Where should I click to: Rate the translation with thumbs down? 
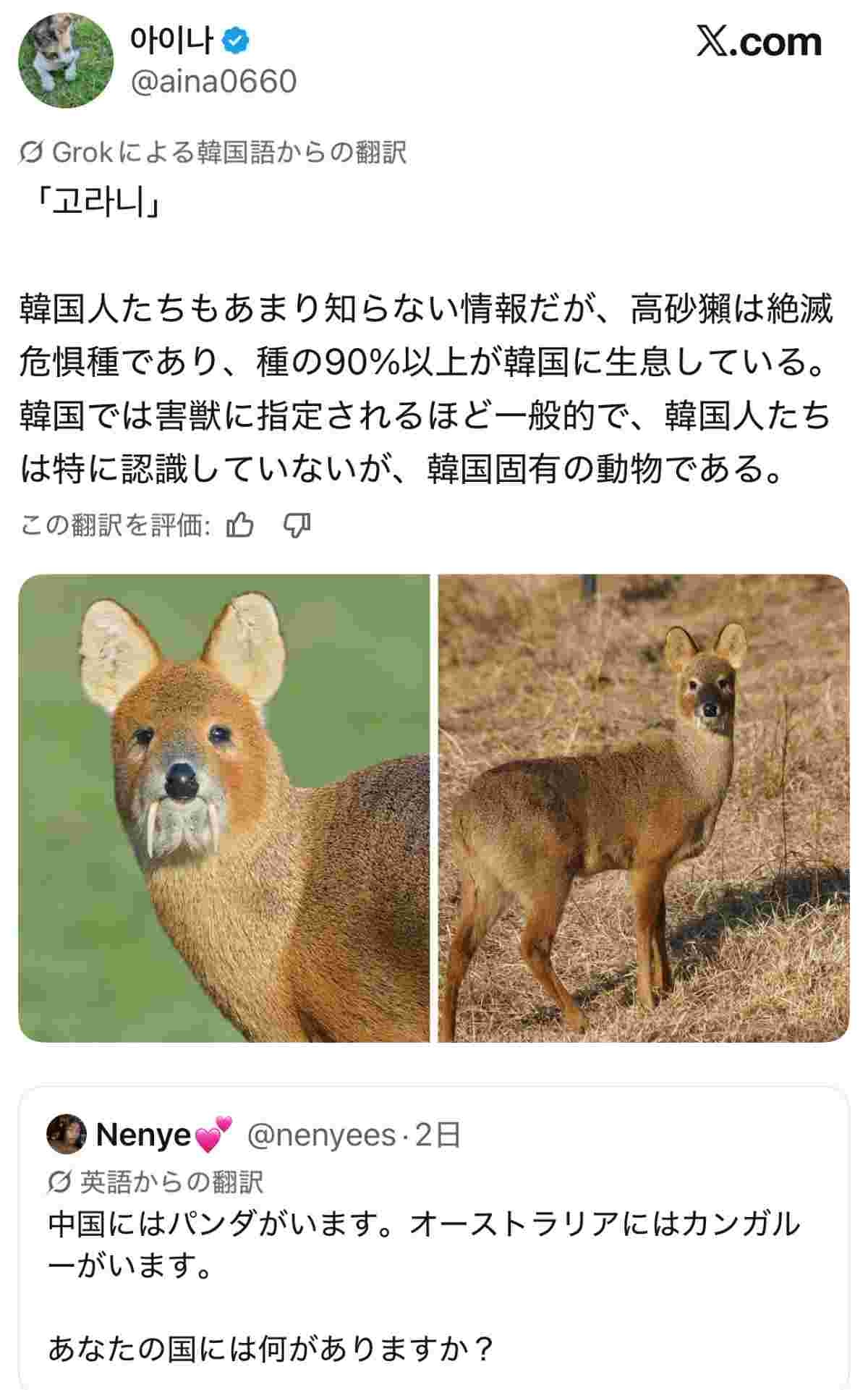297,525
